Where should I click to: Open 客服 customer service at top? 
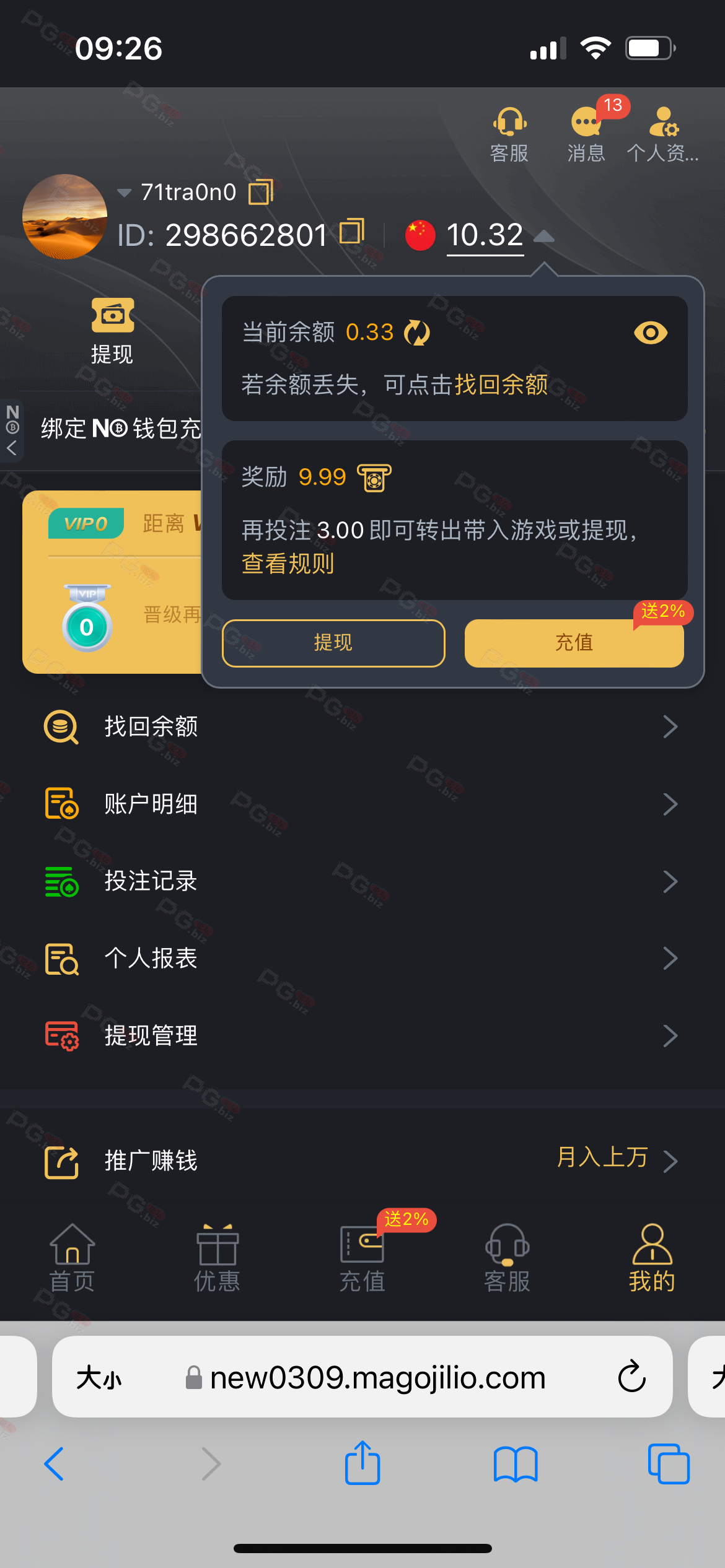[509, 134]
